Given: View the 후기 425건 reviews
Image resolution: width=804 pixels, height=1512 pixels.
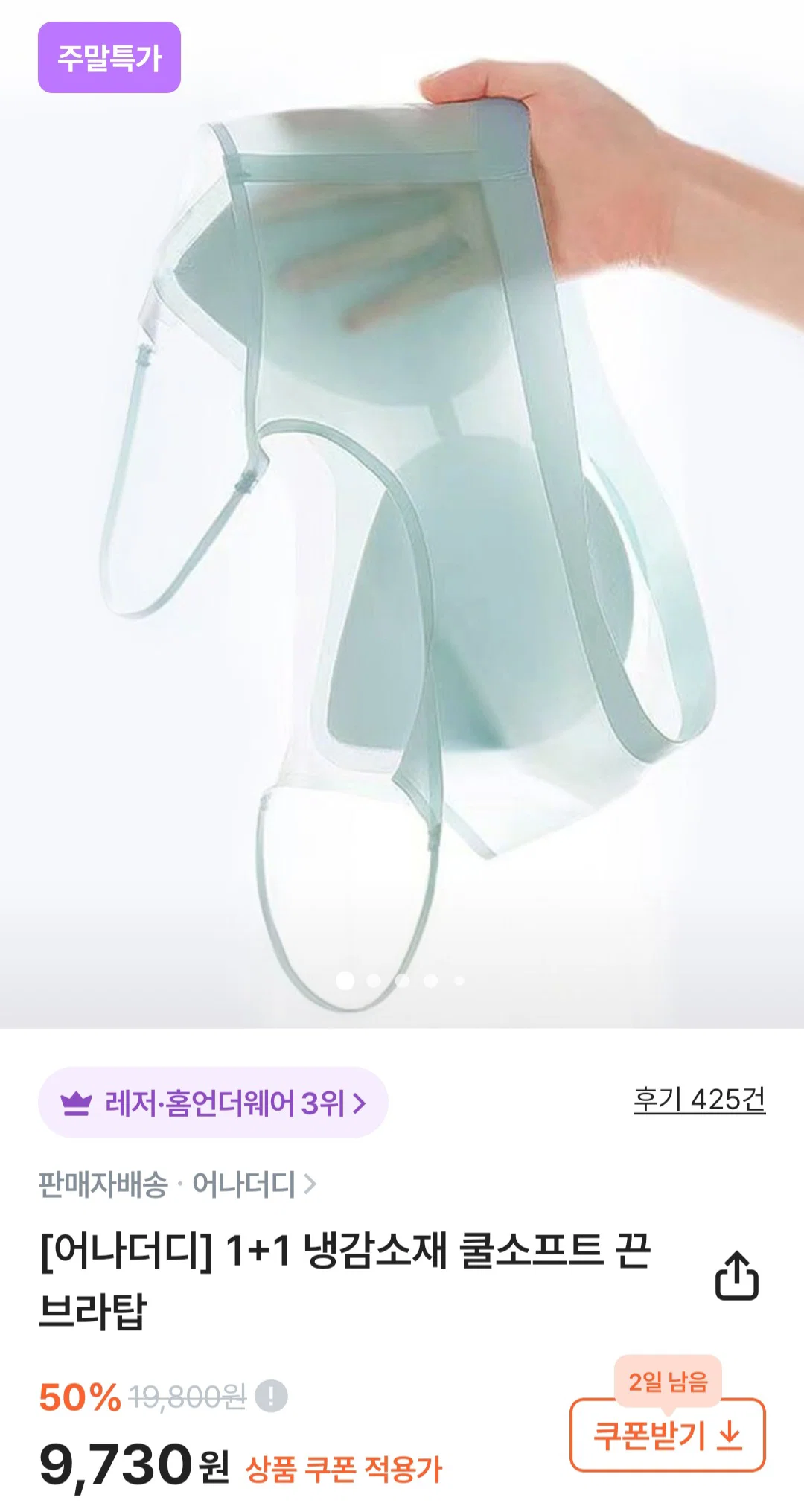Looking at the screenshot, I should tap(699, 1100).
